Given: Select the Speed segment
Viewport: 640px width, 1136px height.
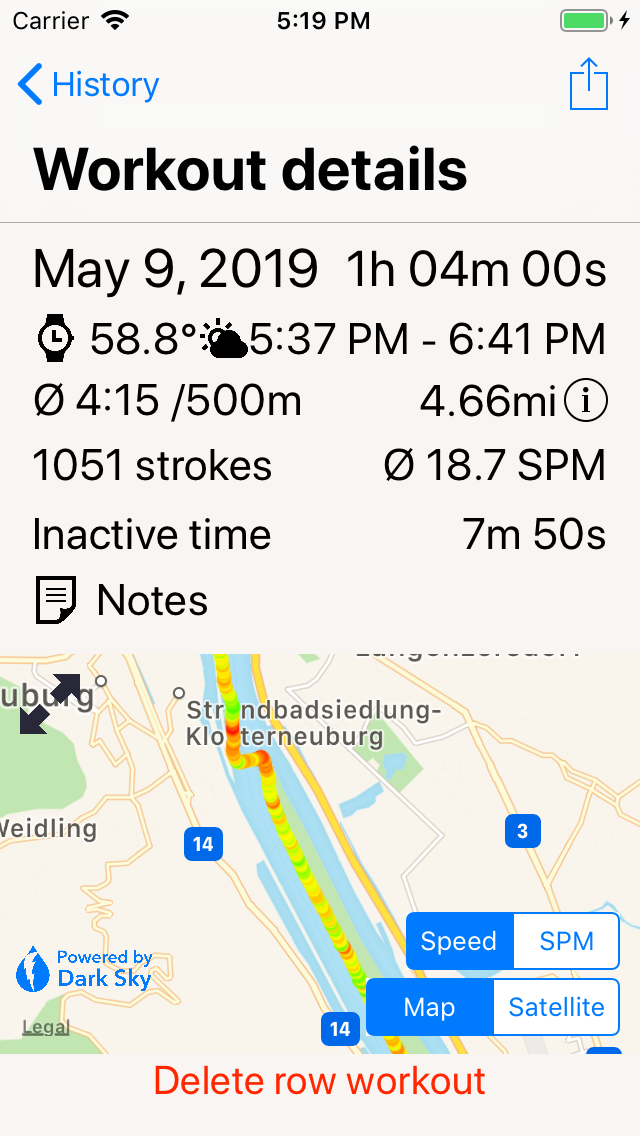Looking at the screenshot, I should 460,941.
